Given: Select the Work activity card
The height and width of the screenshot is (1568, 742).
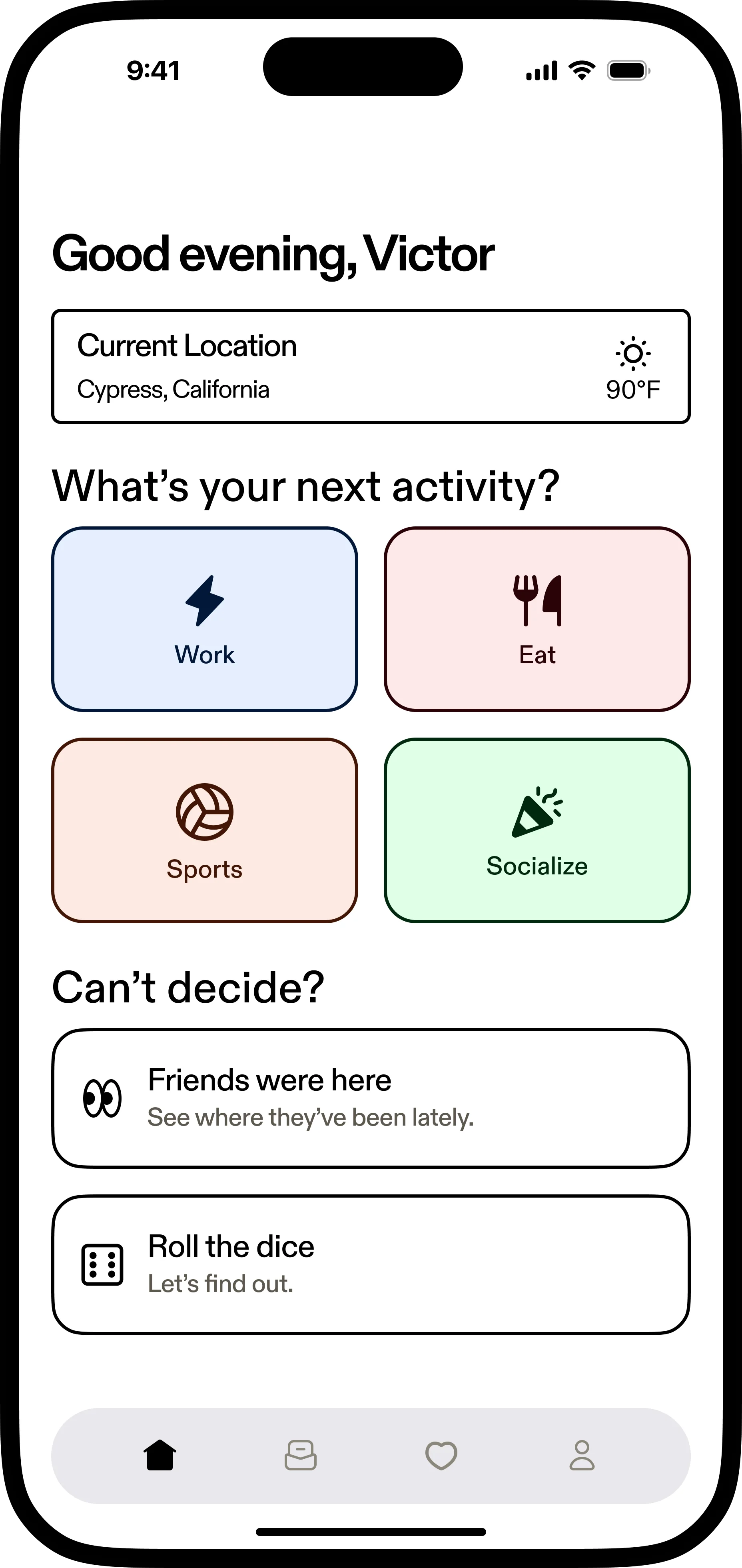Looking at the screenshot, I should [x=204, y=618].
